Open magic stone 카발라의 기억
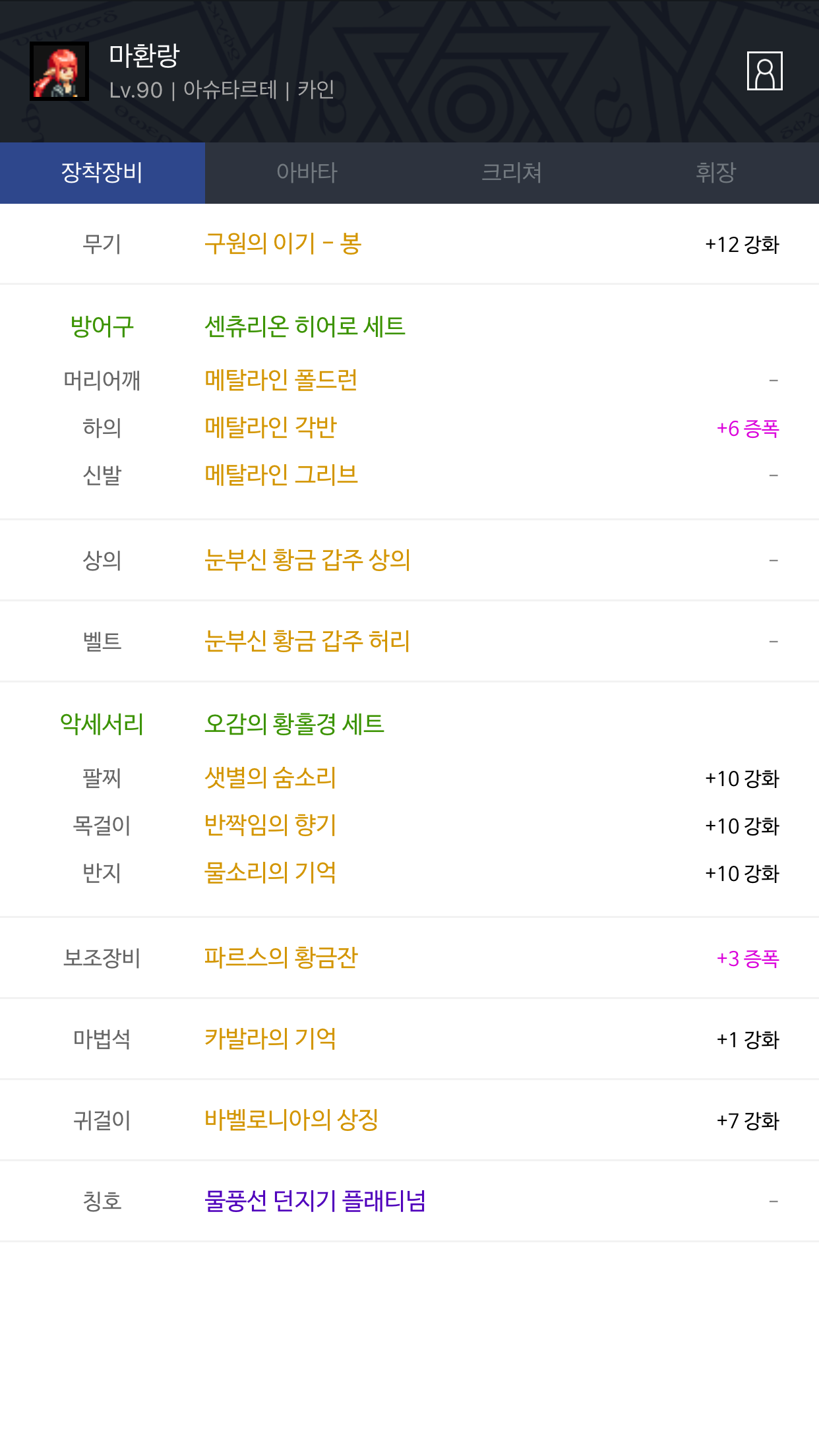 [x=270, y=1039]
